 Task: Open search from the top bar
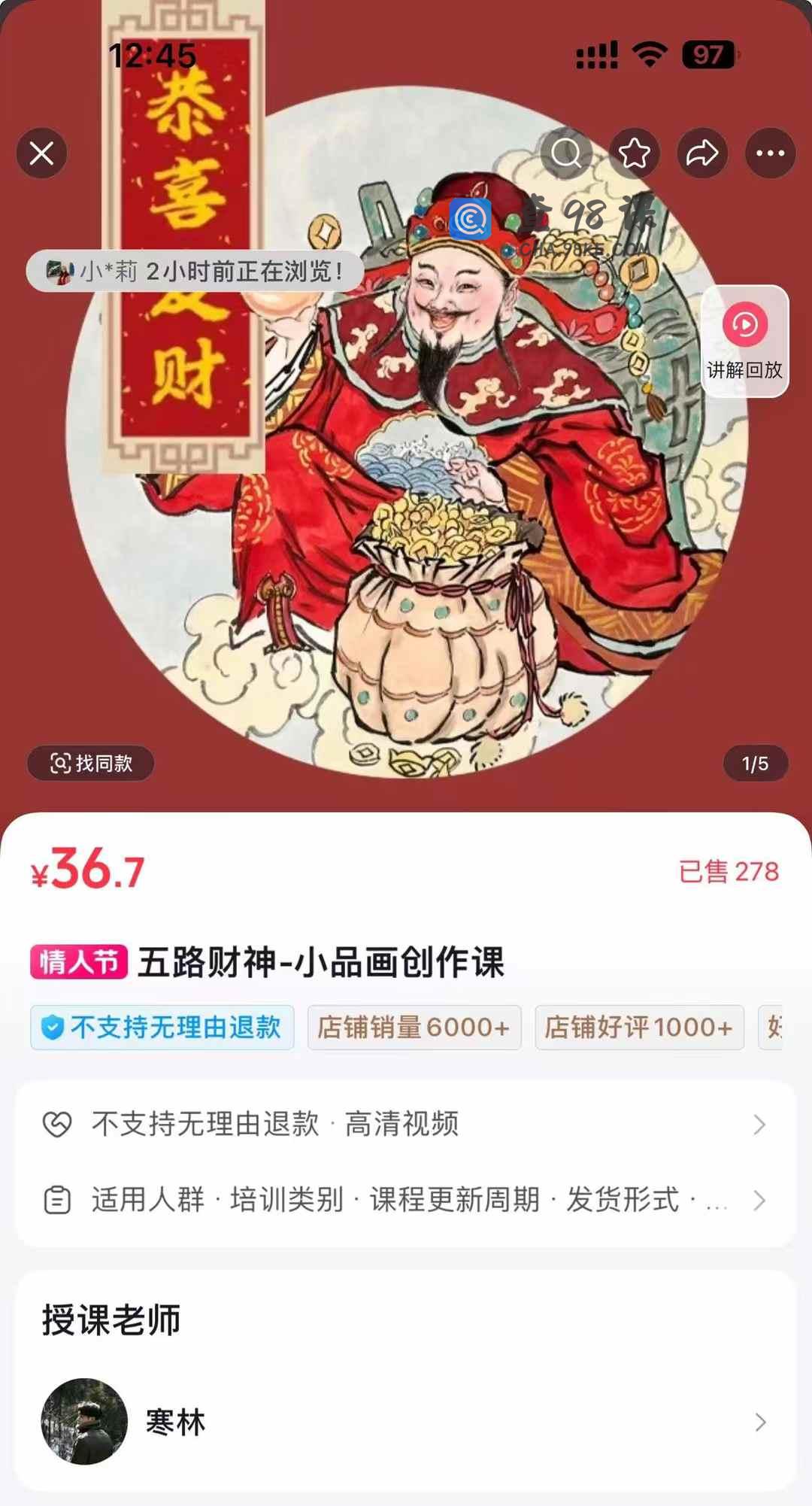[565, 153]
